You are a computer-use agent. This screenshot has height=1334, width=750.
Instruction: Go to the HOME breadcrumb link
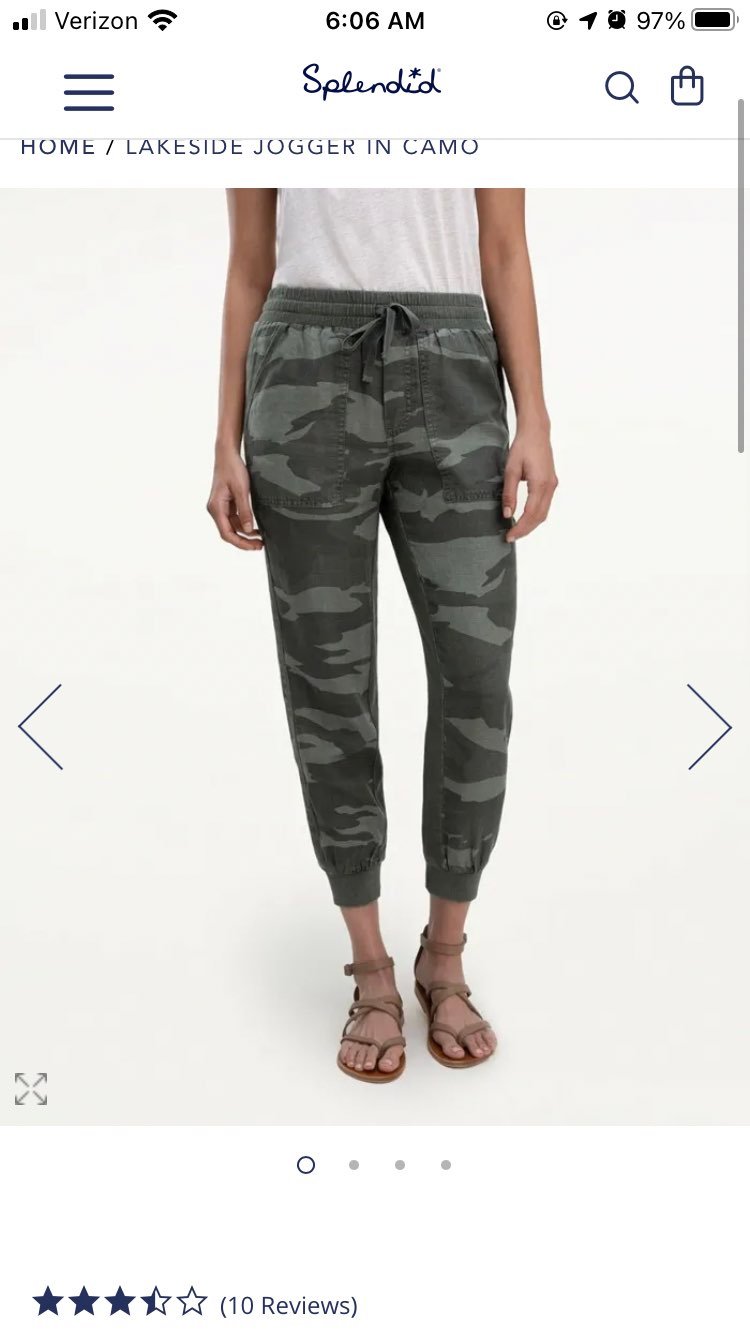click(58, 147)
